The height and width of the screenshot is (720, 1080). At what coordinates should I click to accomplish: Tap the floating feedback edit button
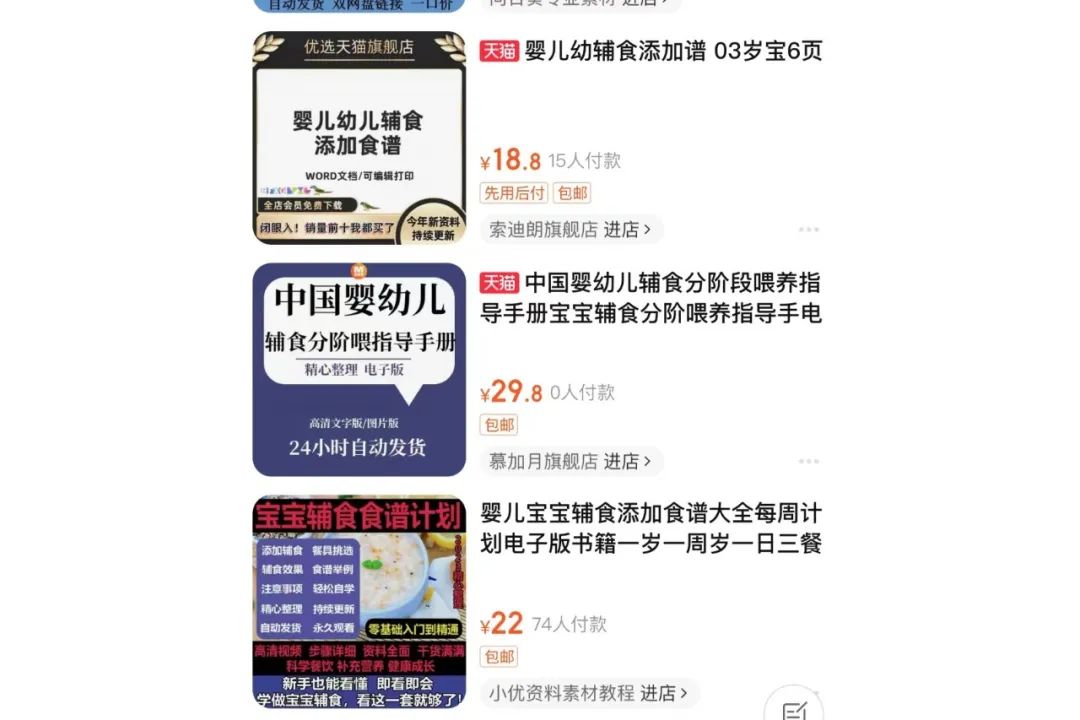click(x=794, y=708)
